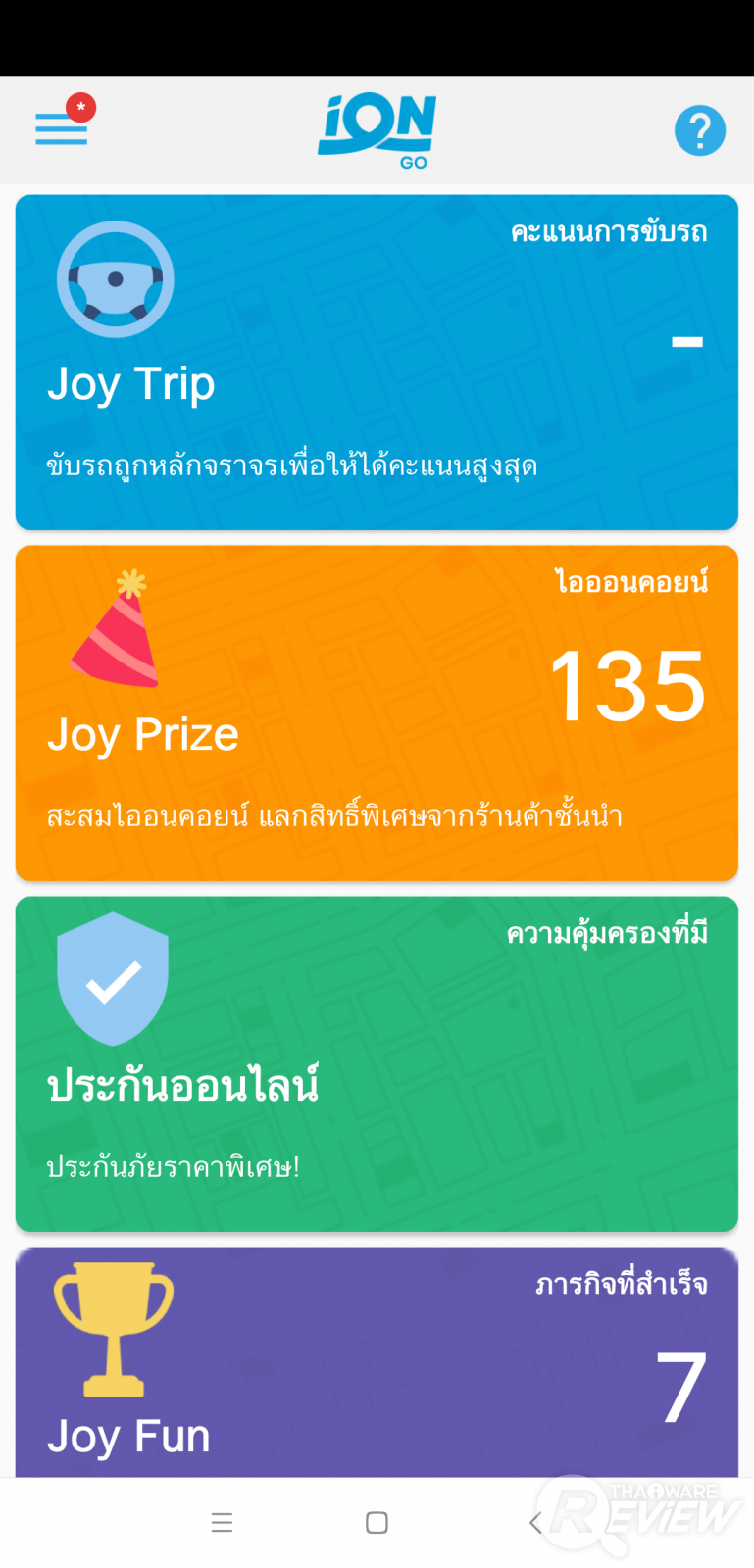Open the Joy Trip driving score card
The width and height of the screenshot is (754, 1568).
(377, 363)
